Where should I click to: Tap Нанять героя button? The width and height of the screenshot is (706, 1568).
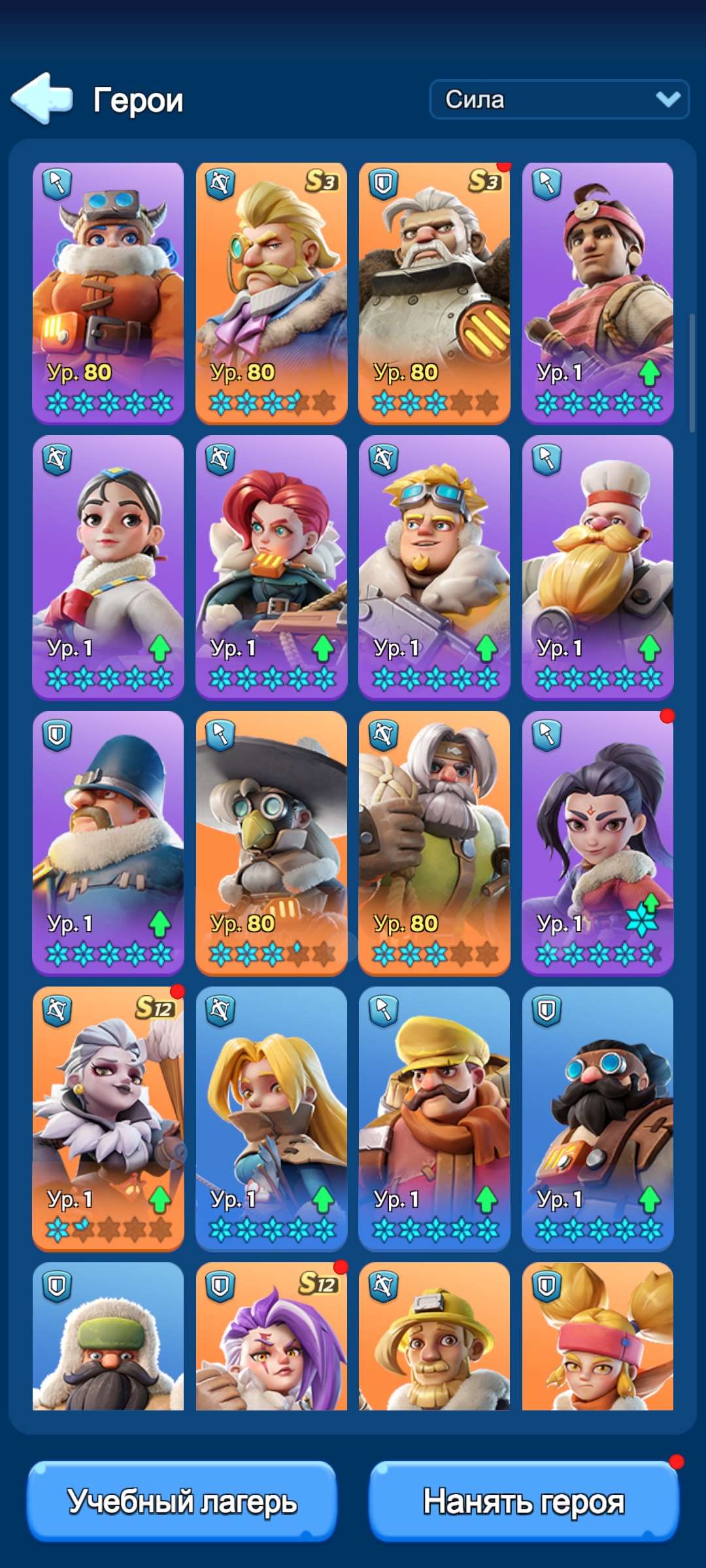[524, 1501]
